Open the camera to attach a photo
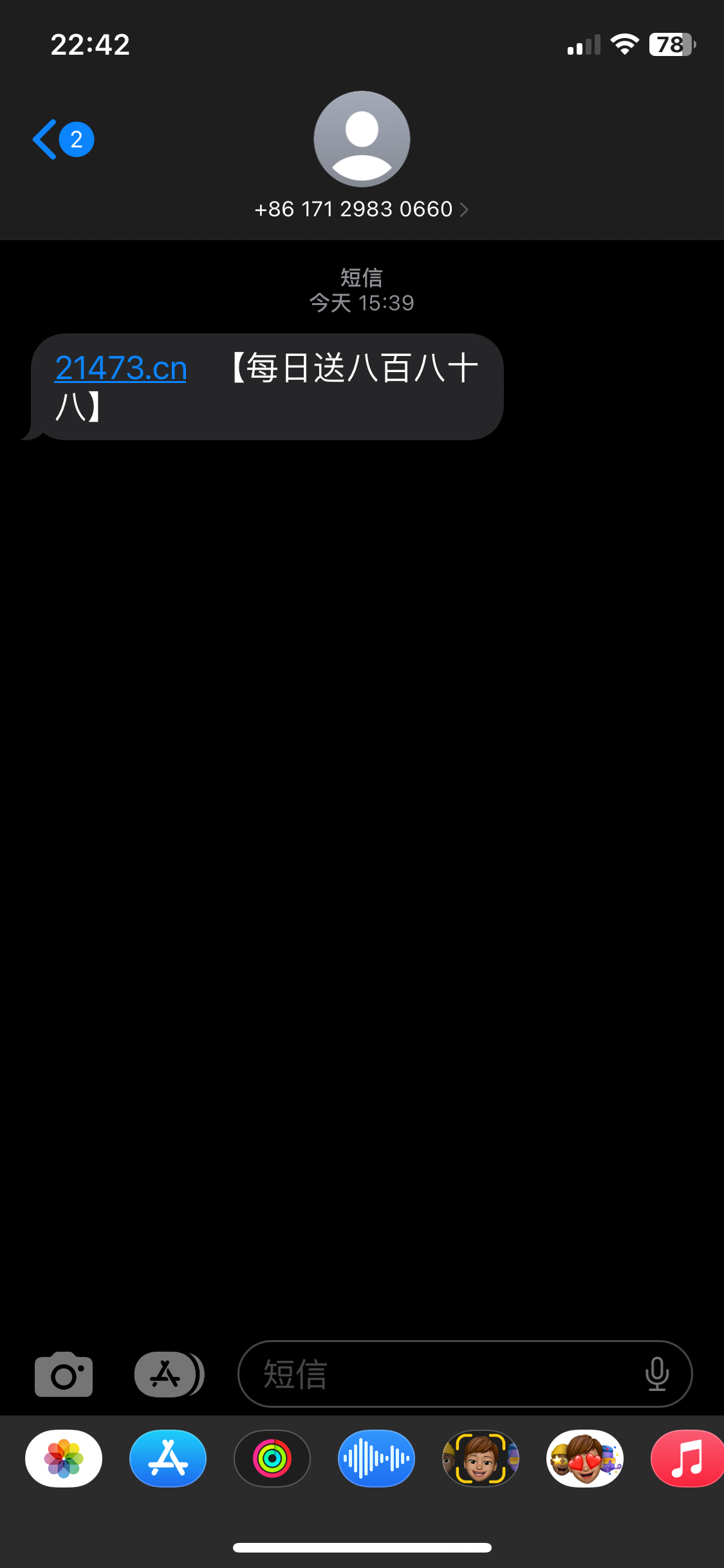Image resolution: width=724 pixels, height=1568 pixels. [64, 1374]
